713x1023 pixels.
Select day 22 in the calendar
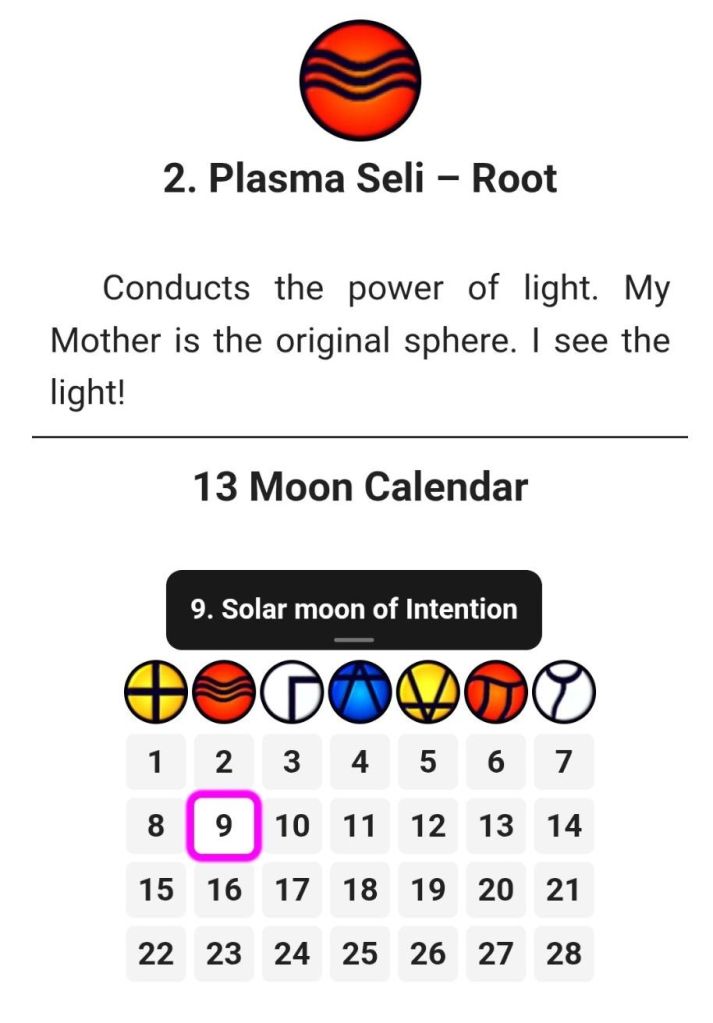tap(156, 954)
